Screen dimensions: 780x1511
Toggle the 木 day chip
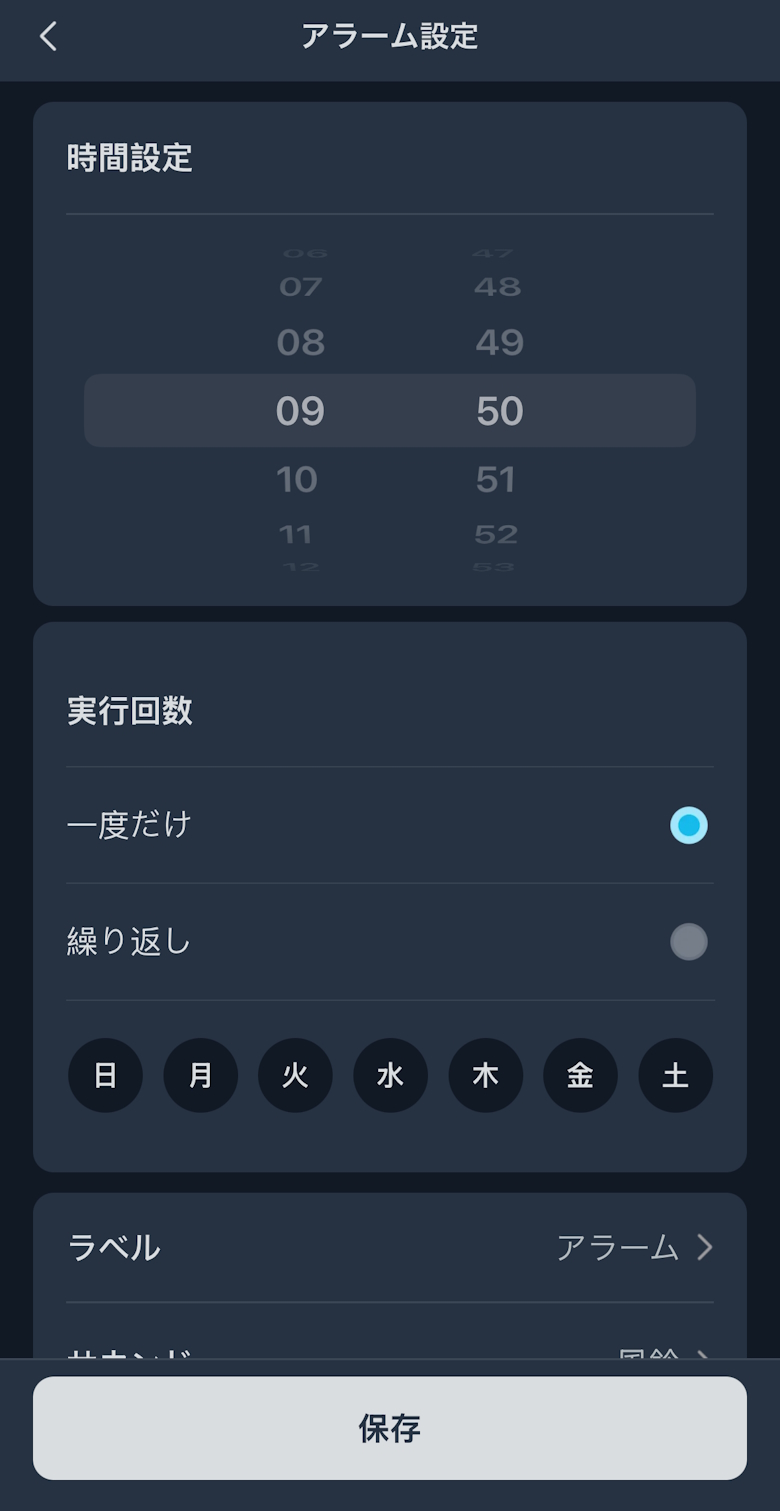coord(485,1075)
